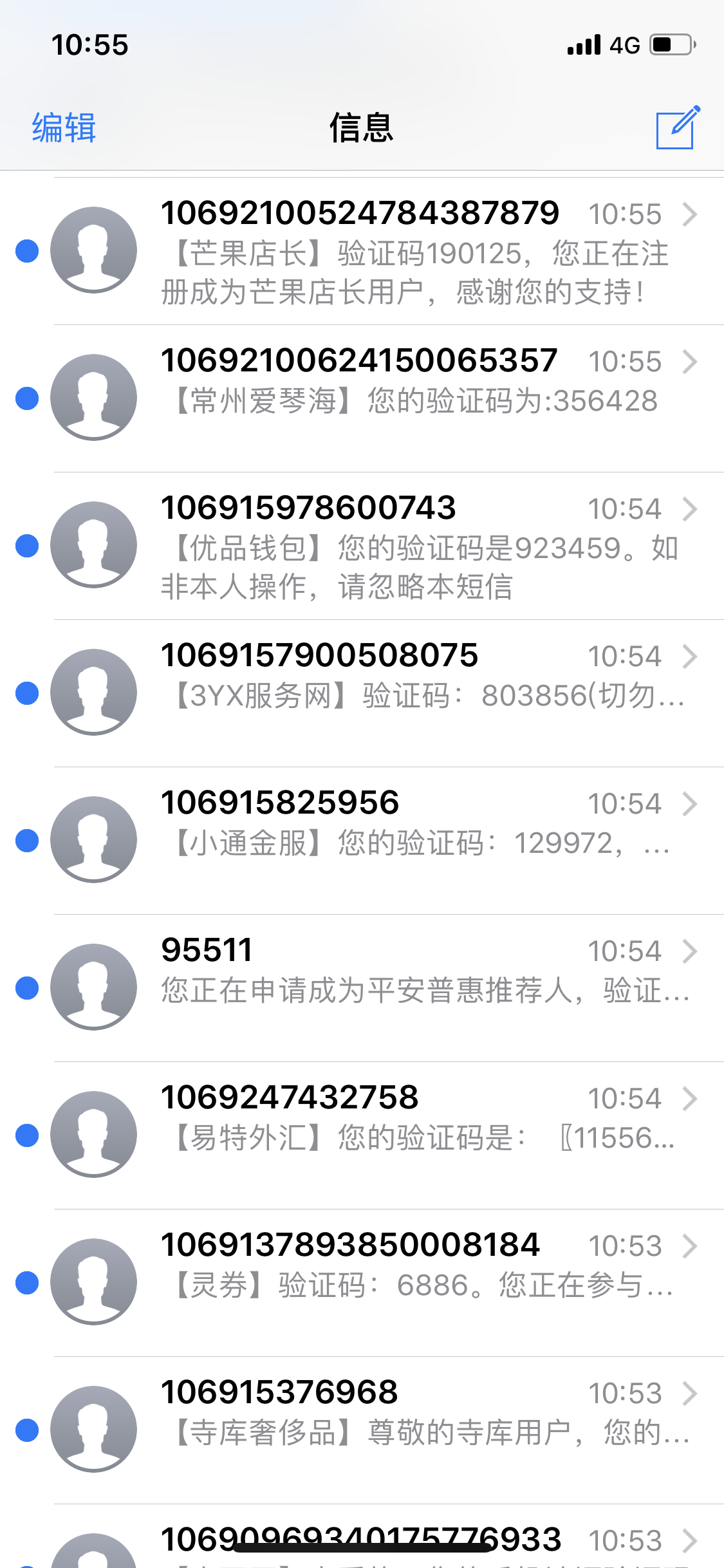
Task: Open the 常州爱琴海 message thread
Action: [362, 398]
